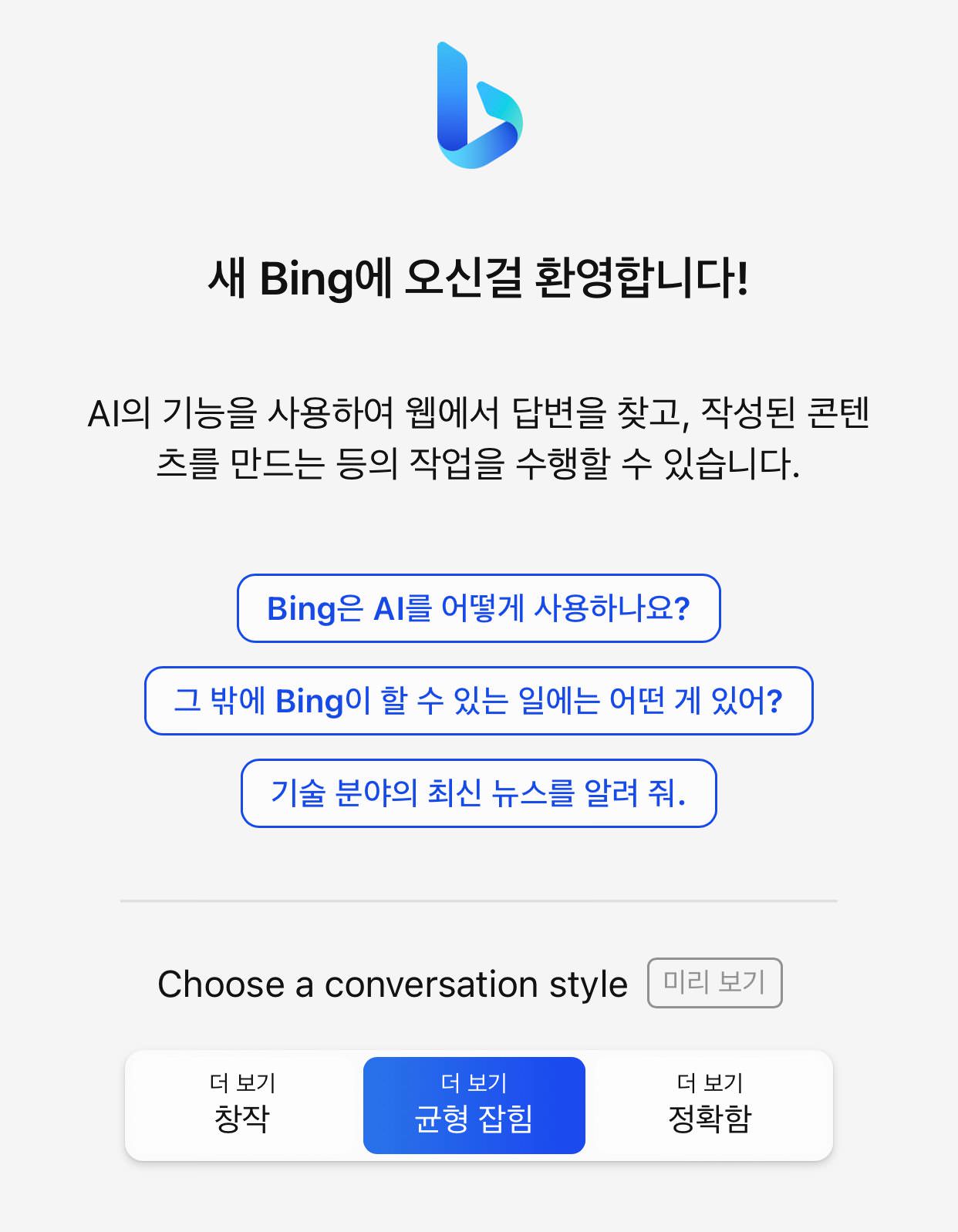Image resolution: width=958 pixels, height=1232 pixels.
Task: Select the "그 밖에 Bing이 할 수 있는 일" suggestion
Action: pos(478,701)
